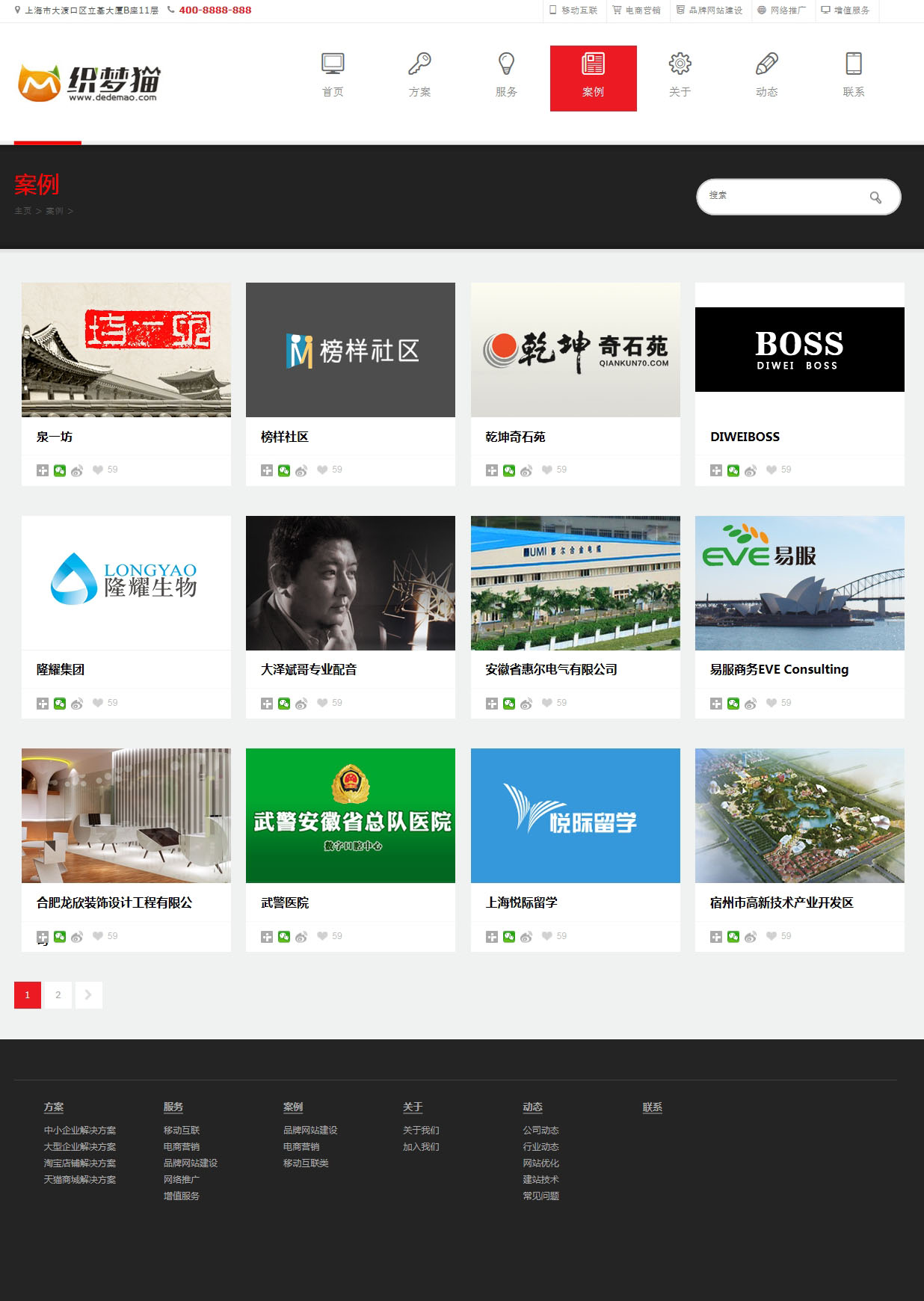Go to page 2 of the cases
Screen dimensions: 924x1301
click(58, 994)
